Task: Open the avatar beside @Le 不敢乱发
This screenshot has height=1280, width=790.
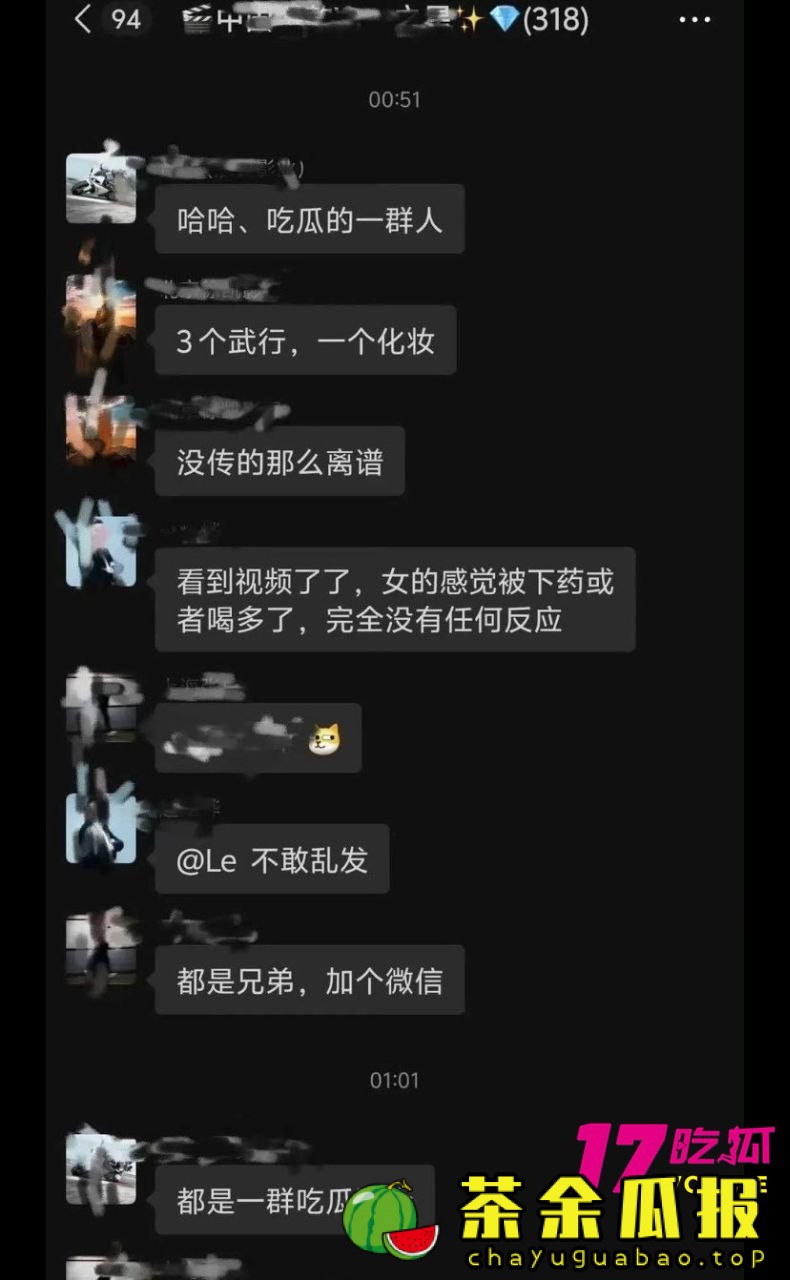Action: (101, 828)
